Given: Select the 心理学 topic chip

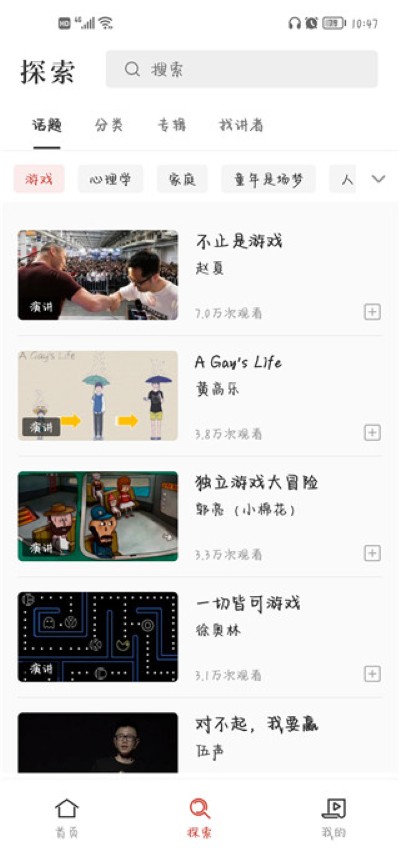Looking at the screenshot, I should click(x=110, y=179).
